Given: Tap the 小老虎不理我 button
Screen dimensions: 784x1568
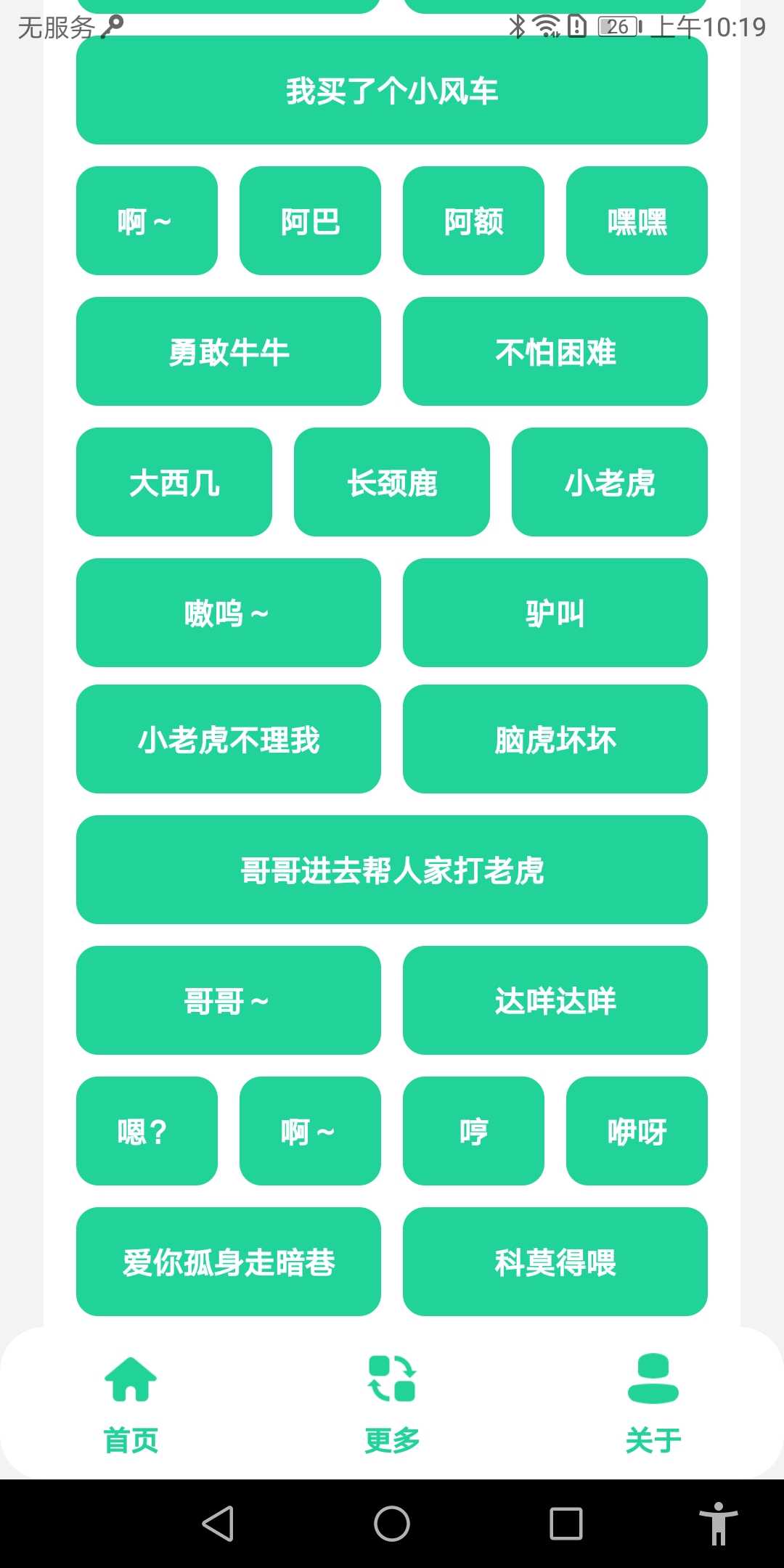Looking at the screenshot, I should click(228, 738).
